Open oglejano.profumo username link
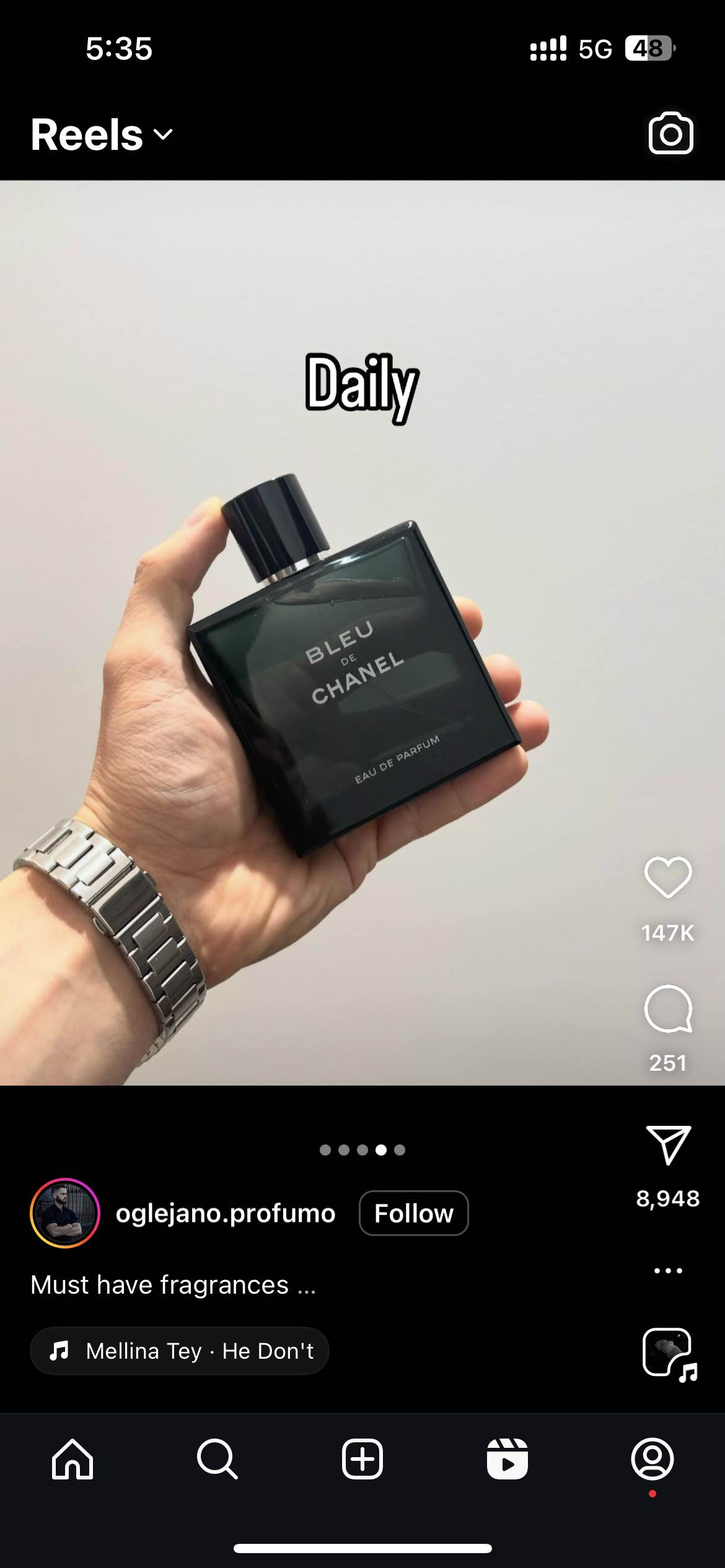Viewport: 725px width, 1568px height. point(226,1213)
